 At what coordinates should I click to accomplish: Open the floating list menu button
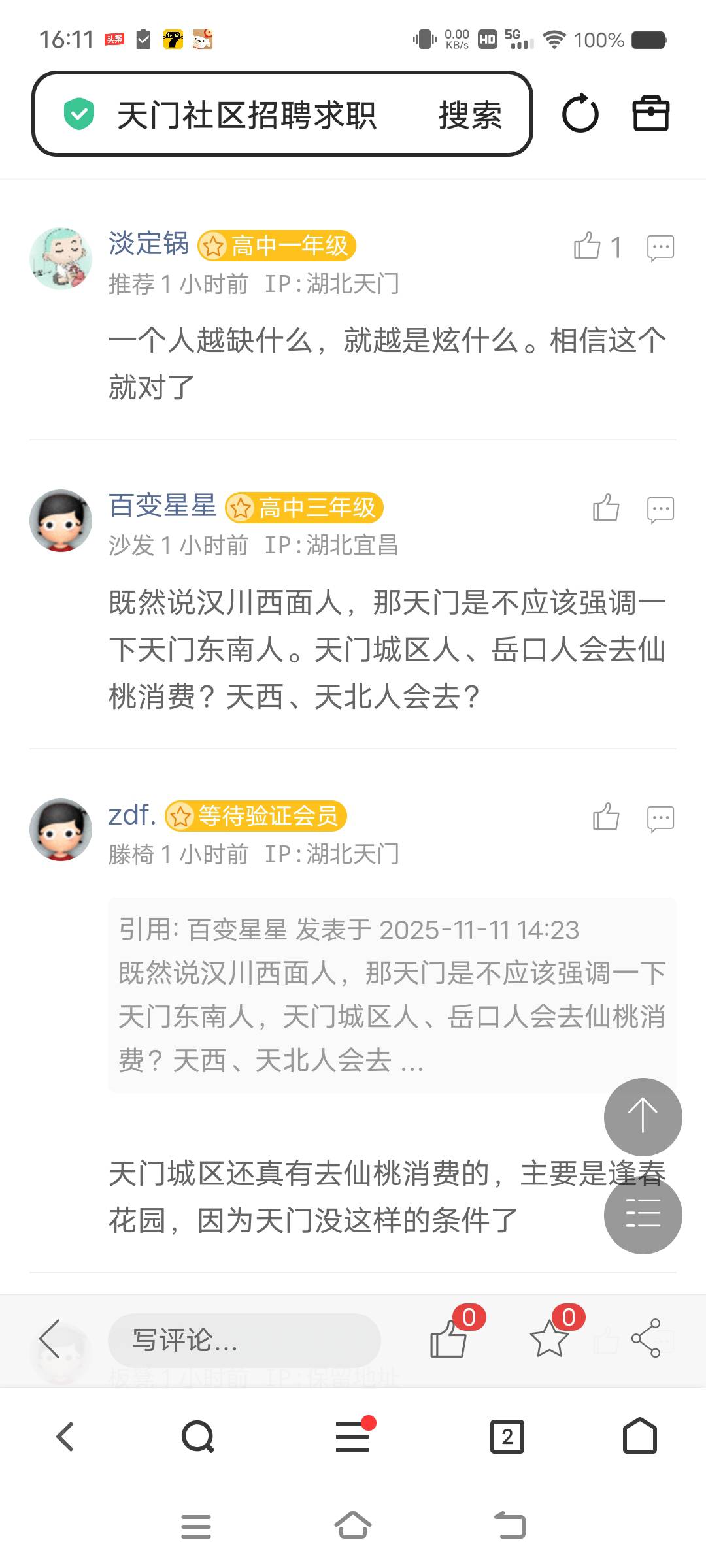pos(643,1215)
